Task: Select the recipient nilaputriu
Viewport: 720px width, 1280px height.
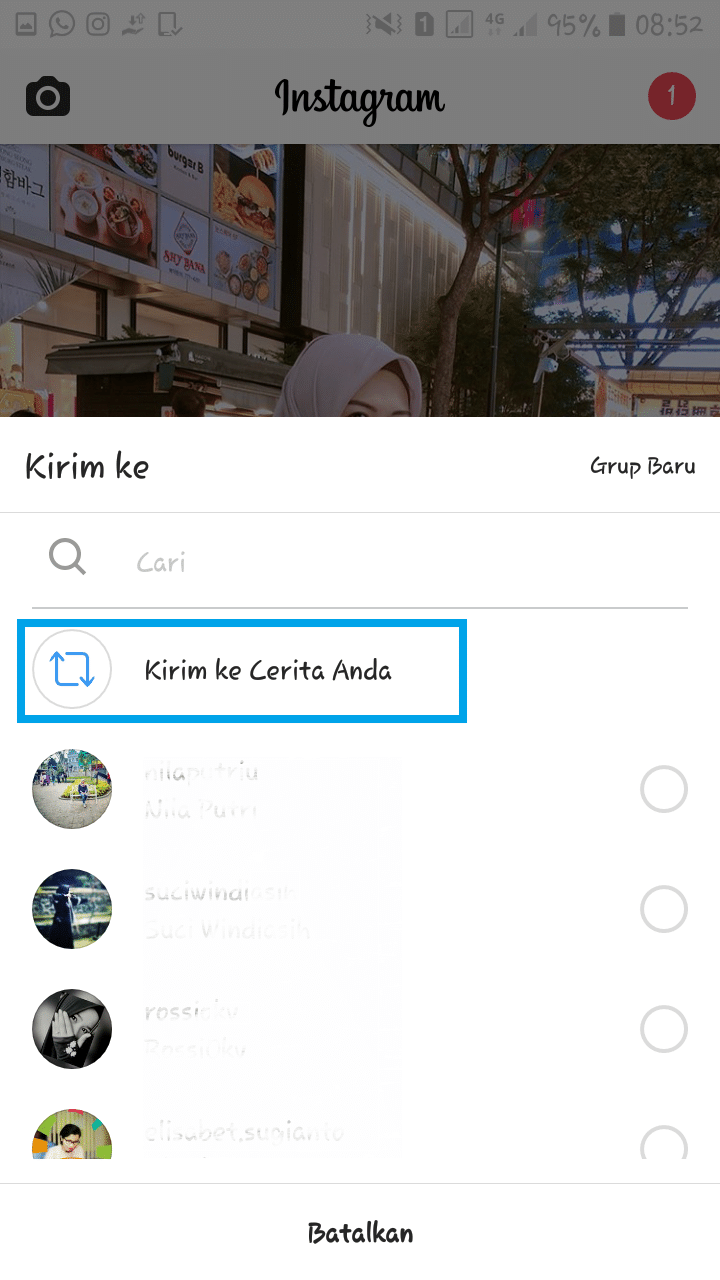Action: [x=663, y=790]
